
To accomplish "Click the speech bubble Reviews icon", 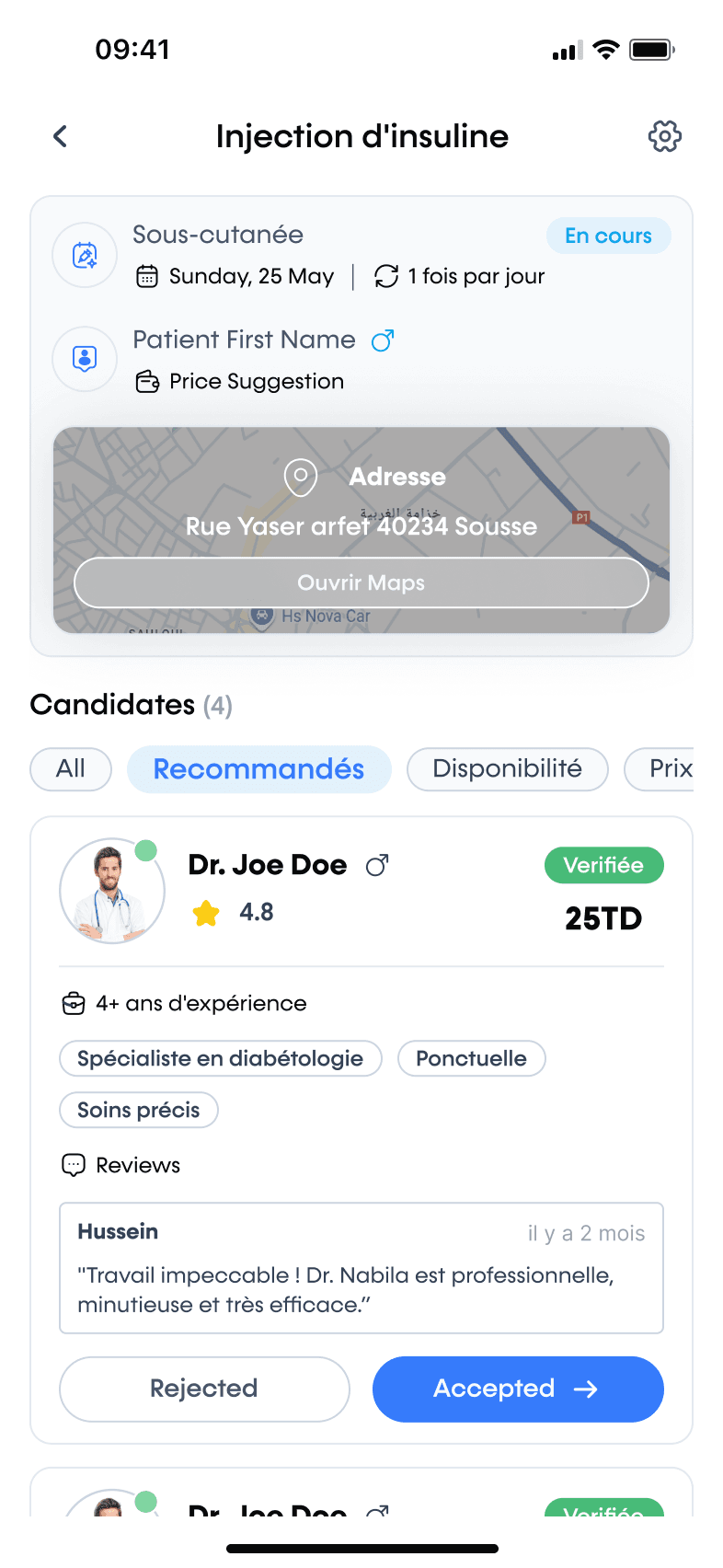I will [73, 1165].
